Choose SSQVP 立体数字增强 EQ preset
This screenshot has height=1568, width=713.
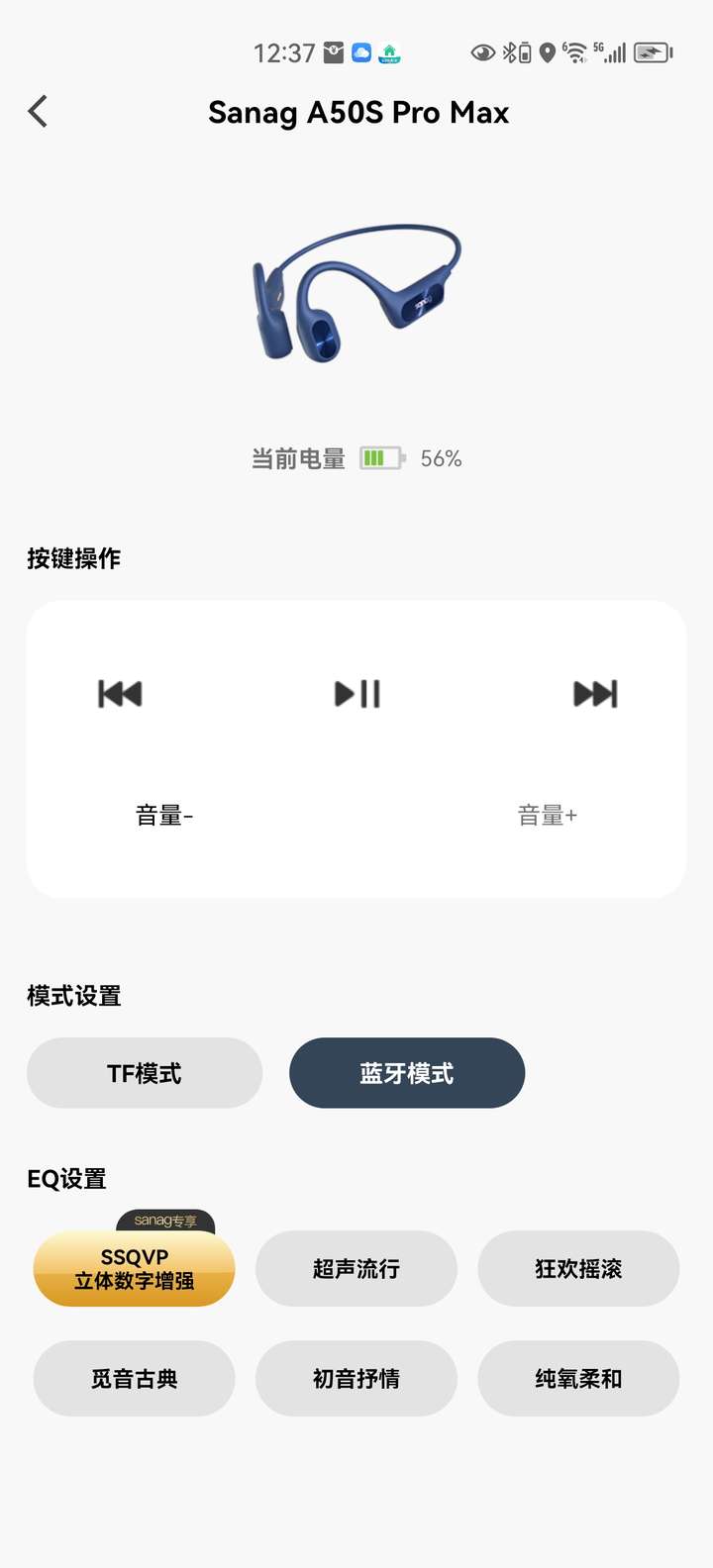click(135, 1269)
